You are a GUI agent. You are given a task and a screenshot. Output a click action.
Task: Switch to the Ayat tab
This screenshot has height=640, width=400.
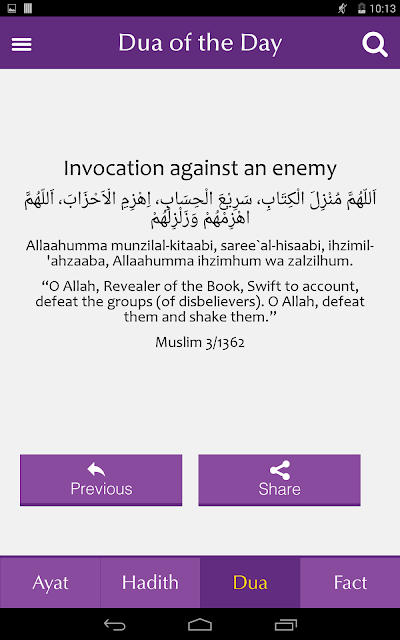coord(50,582)
